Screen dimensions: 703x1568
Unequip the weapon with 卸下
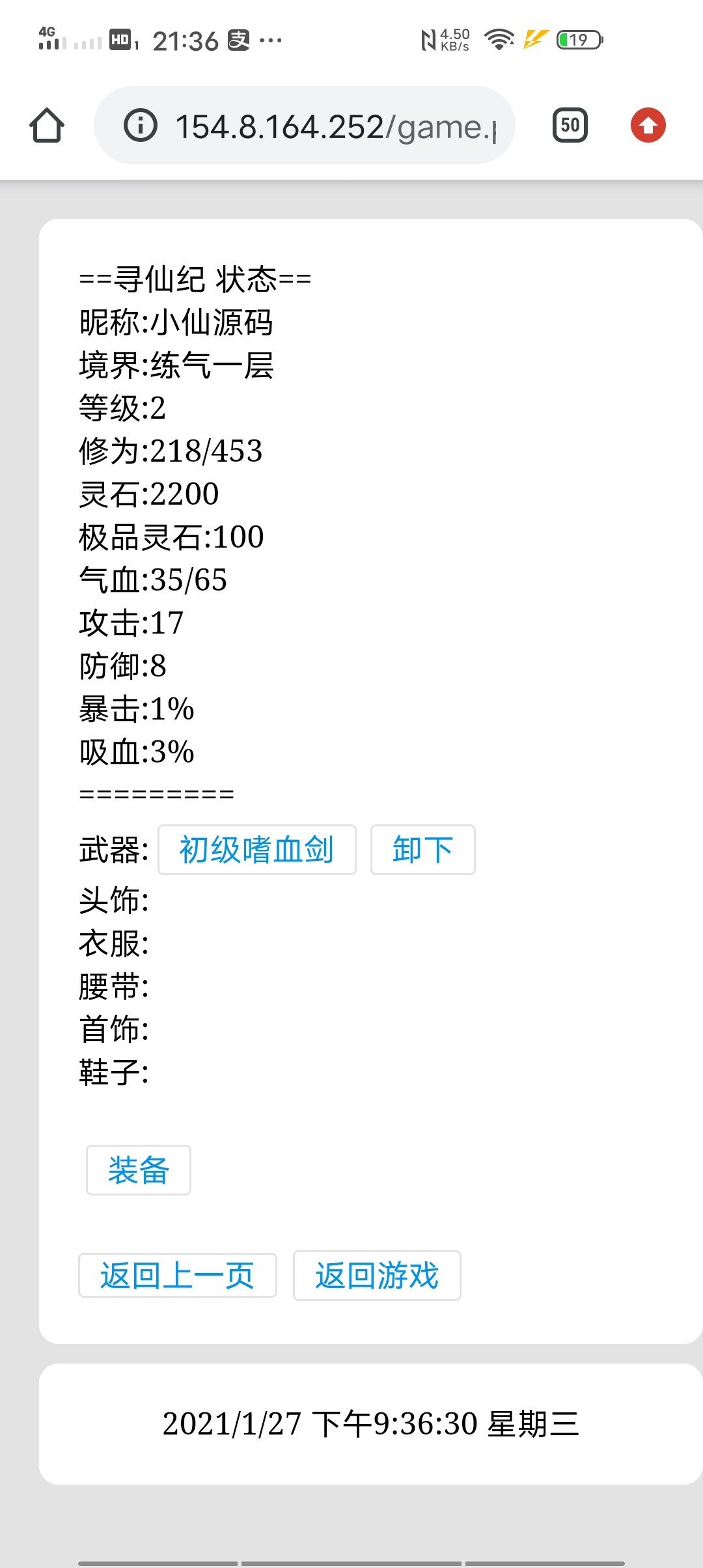423,850
